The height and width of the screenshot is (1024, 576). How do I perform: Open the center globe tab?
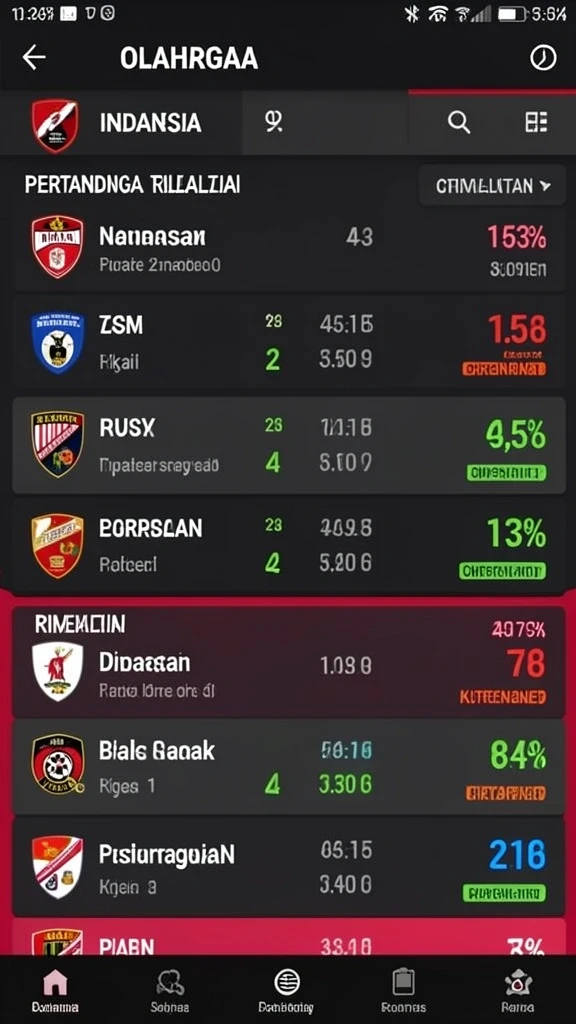coord(287,991)
